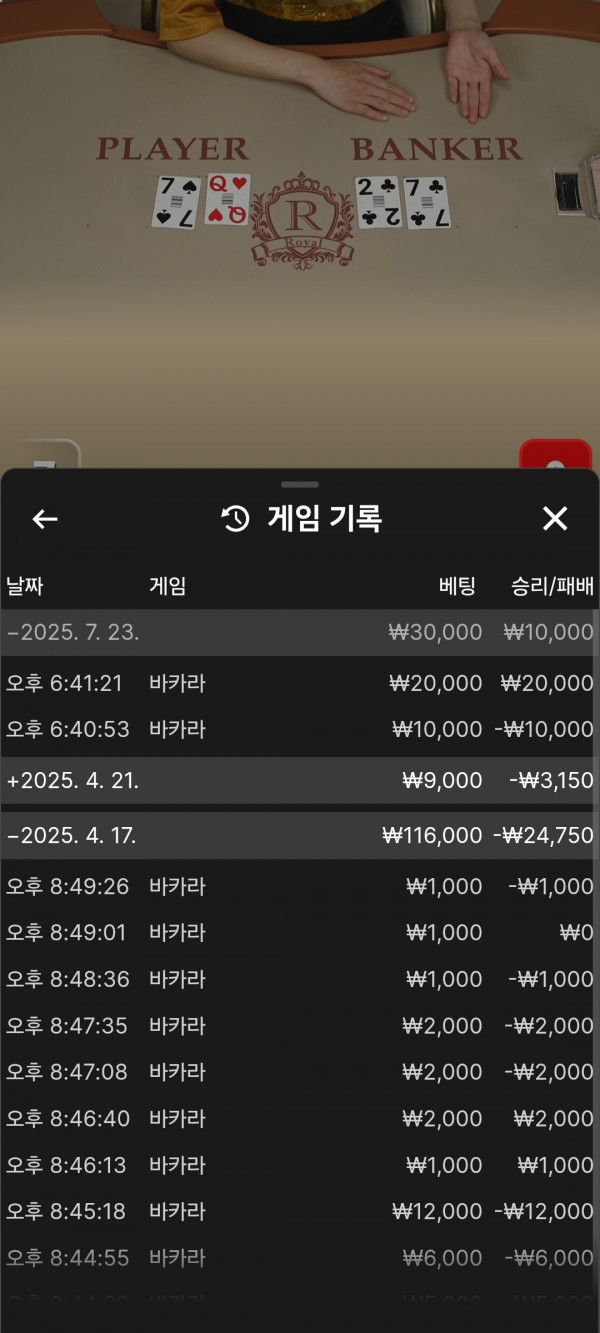Open the 오후 8:47:35 바카라 record

click(300, 1025)
